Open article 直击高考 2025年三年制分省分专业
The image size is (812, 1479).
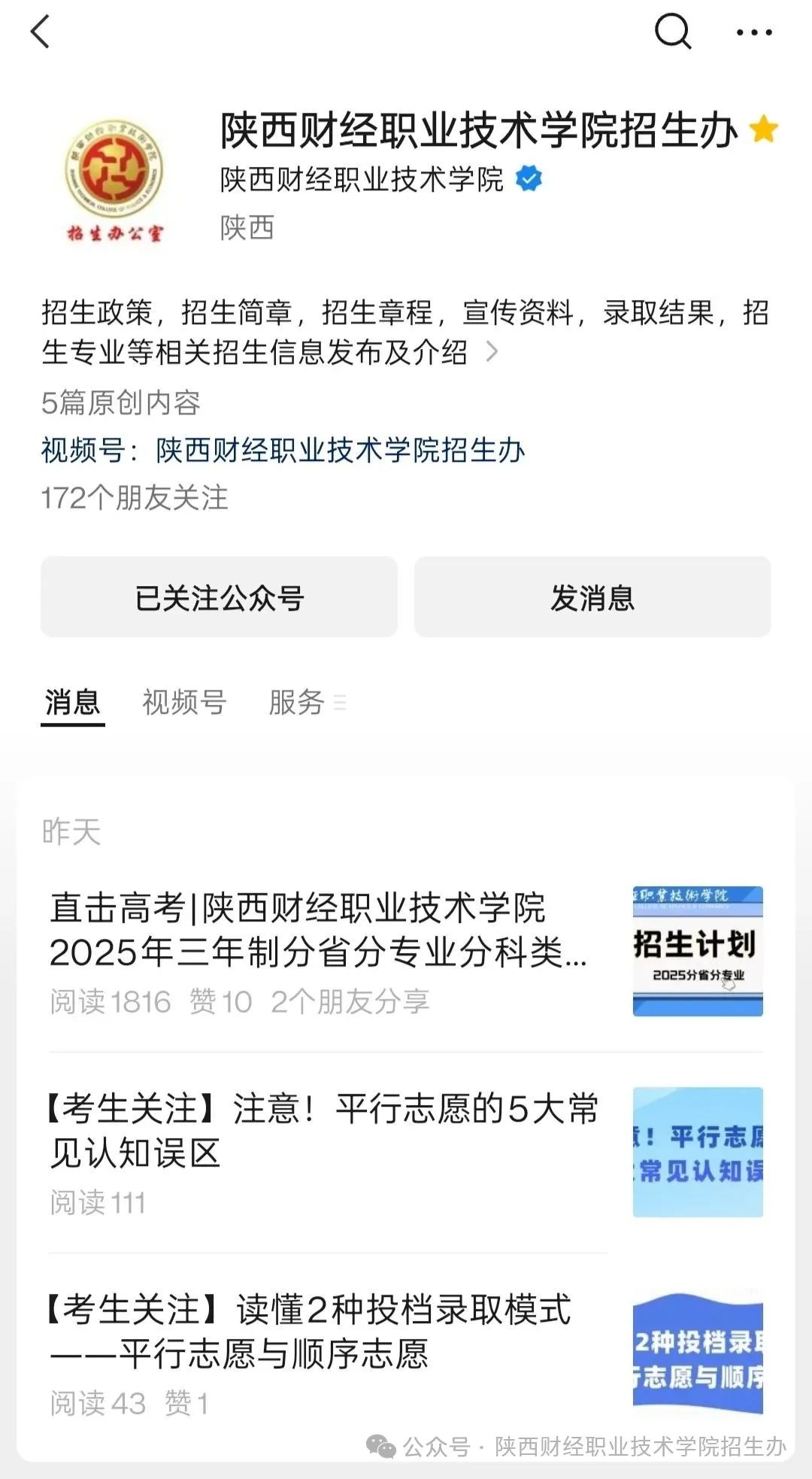pyautogui.click(x=320, y=931)
